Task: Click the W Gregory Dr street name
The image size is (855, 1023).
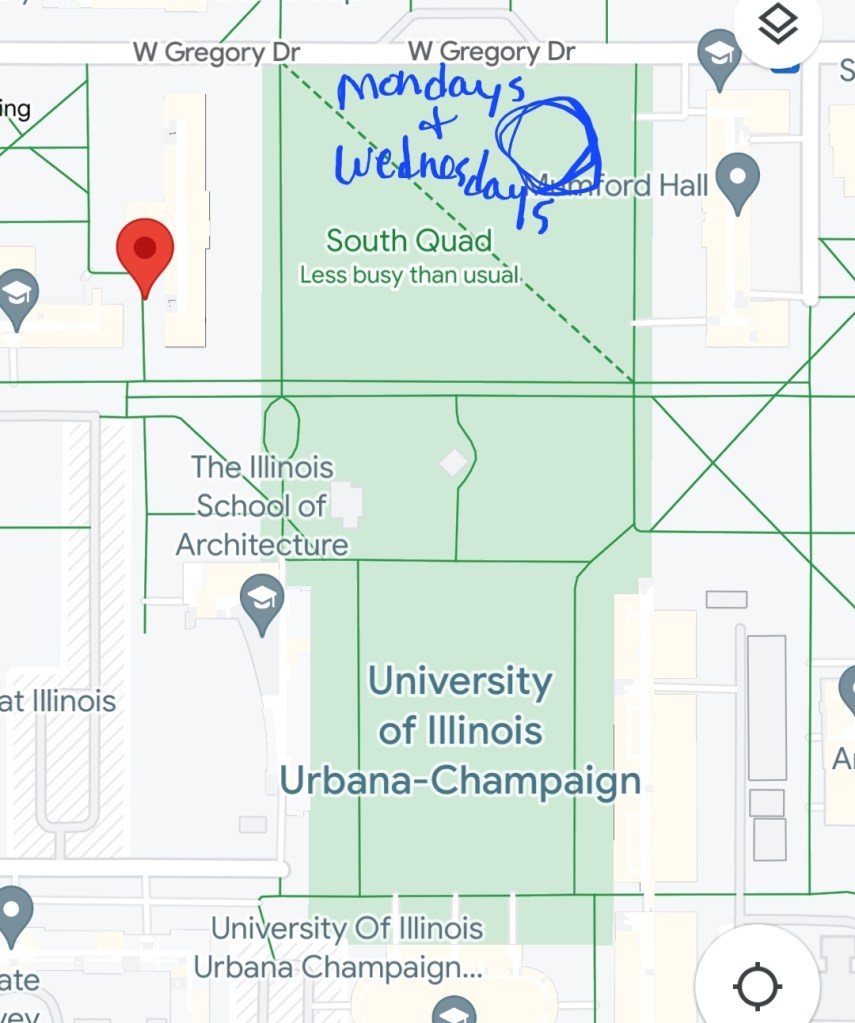Action: pyautogui.click(x=218, y=51)
